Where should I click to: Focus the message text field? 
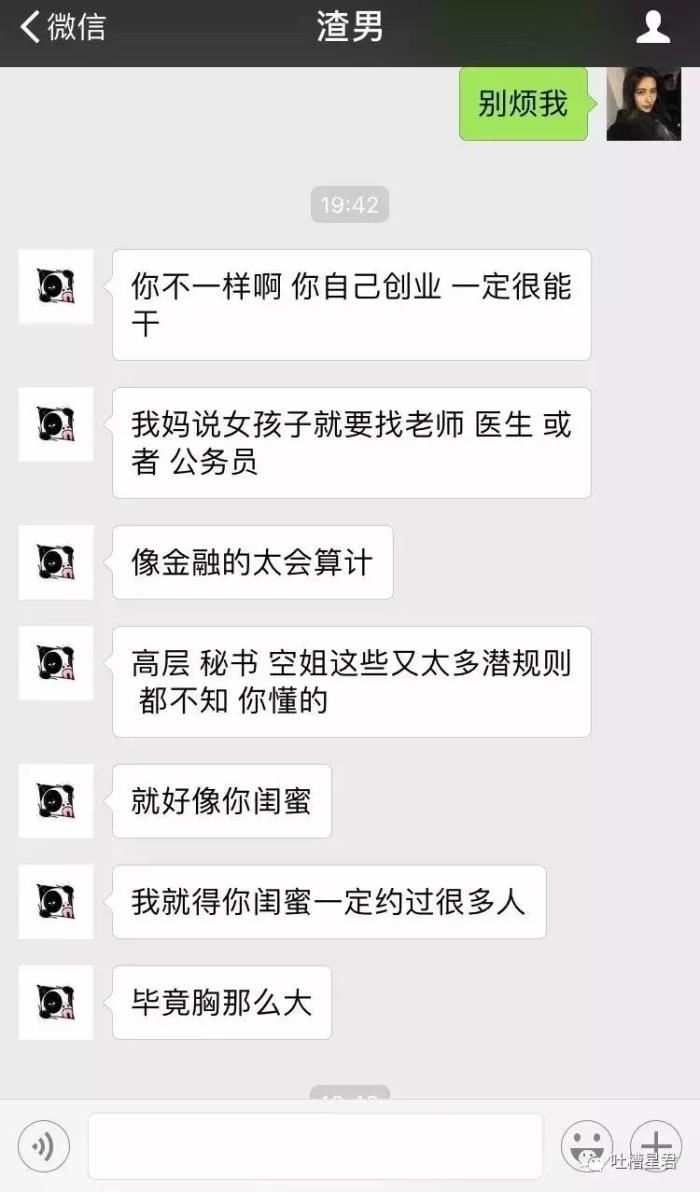tap(315, 1146)
